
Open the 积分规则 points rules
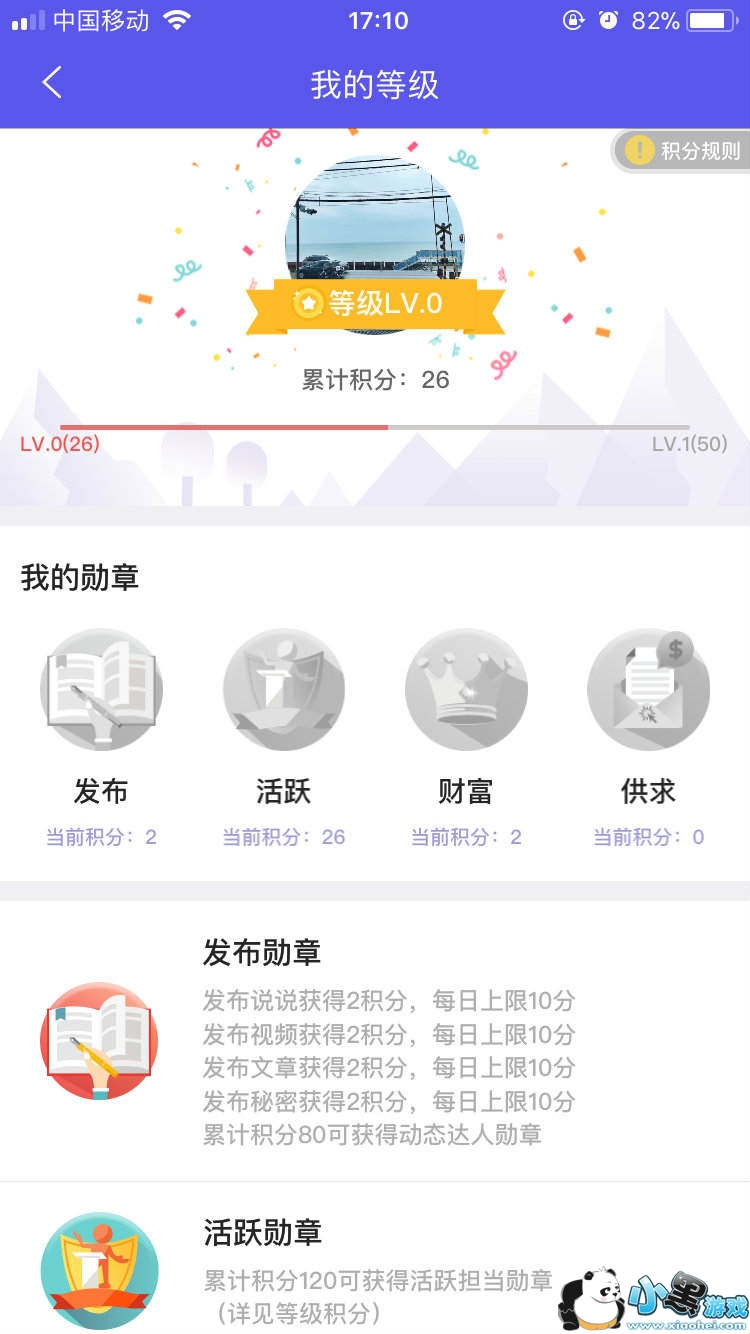(x=684, y=151)
